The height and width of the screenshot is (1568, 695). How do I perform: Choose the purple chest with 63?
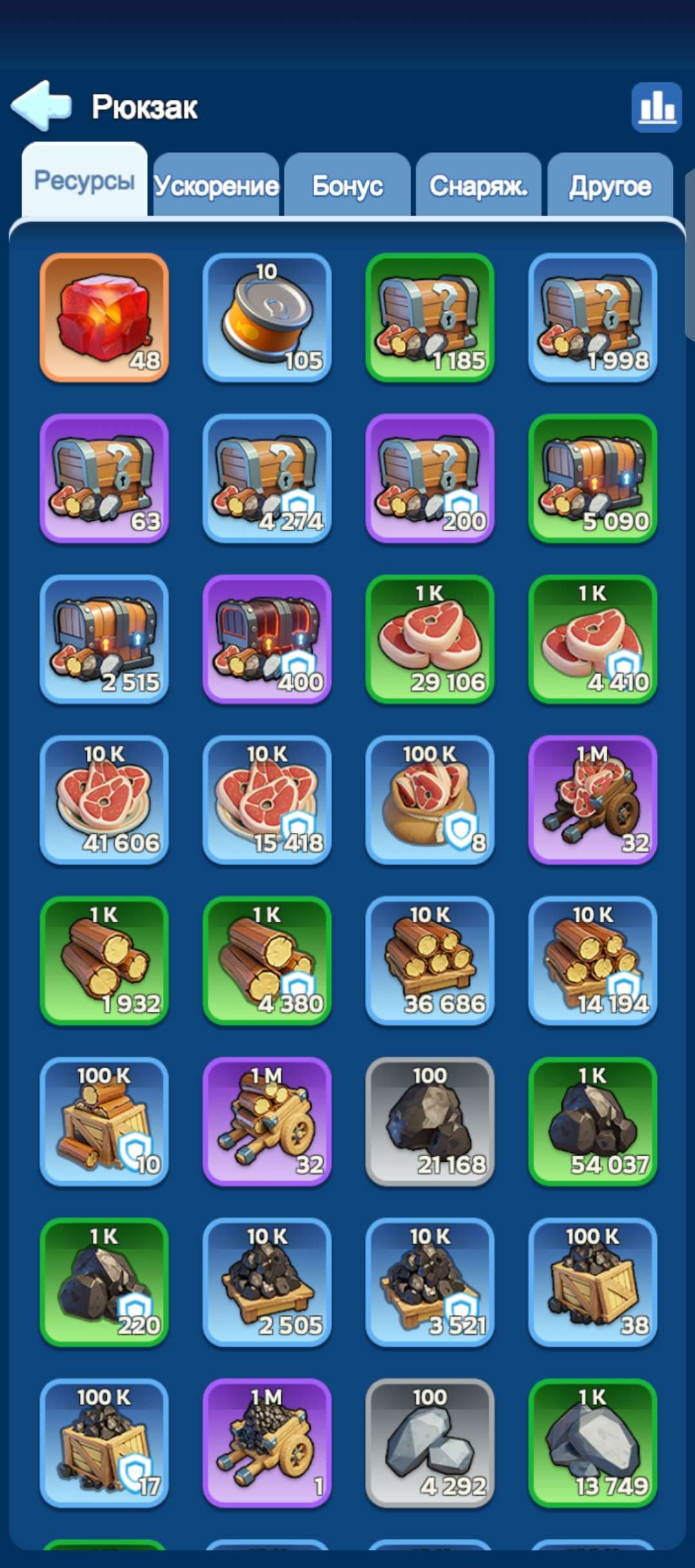tap(104, 478)
